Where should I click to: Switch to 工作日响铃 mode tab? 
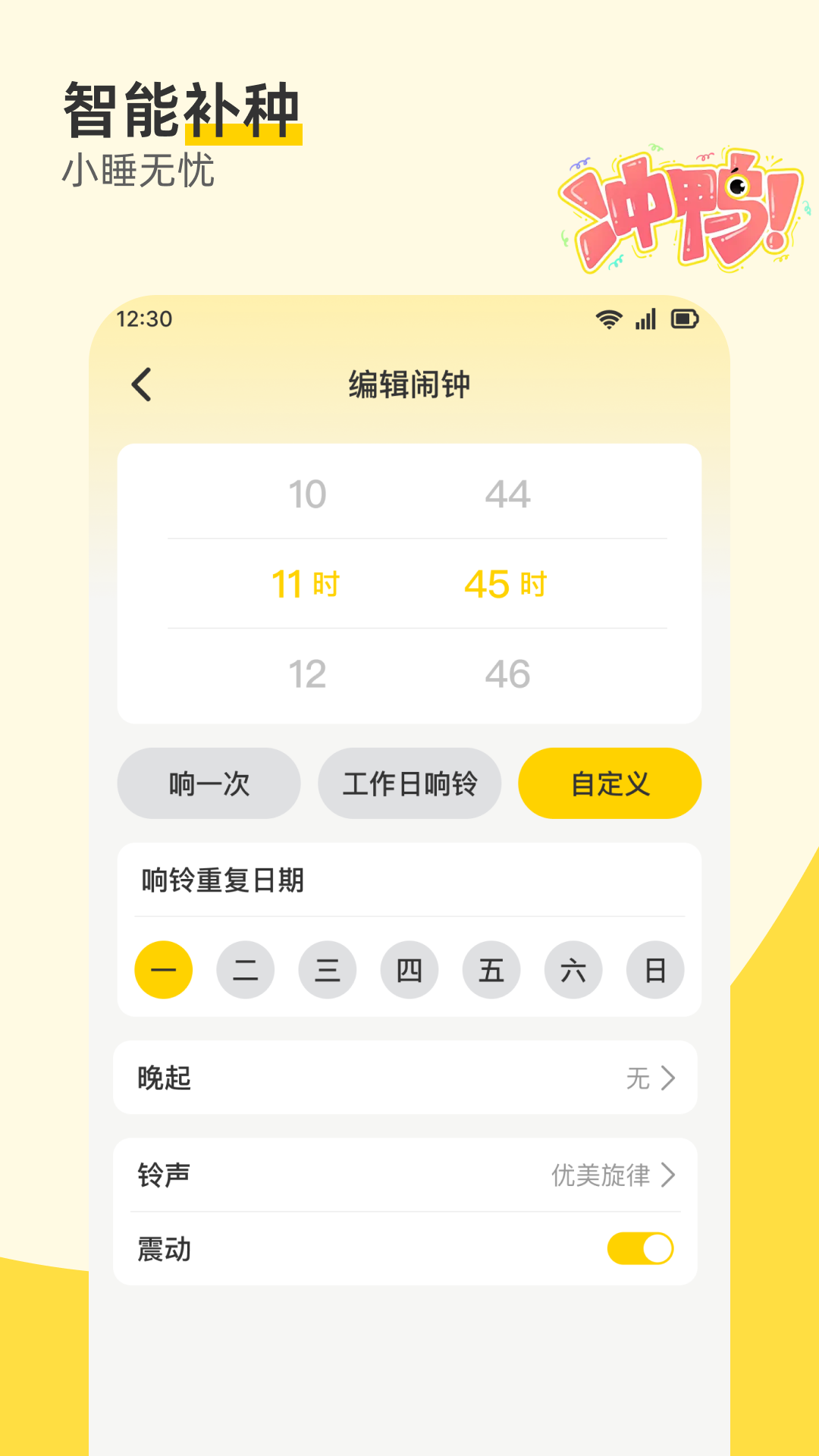point(410,783)
